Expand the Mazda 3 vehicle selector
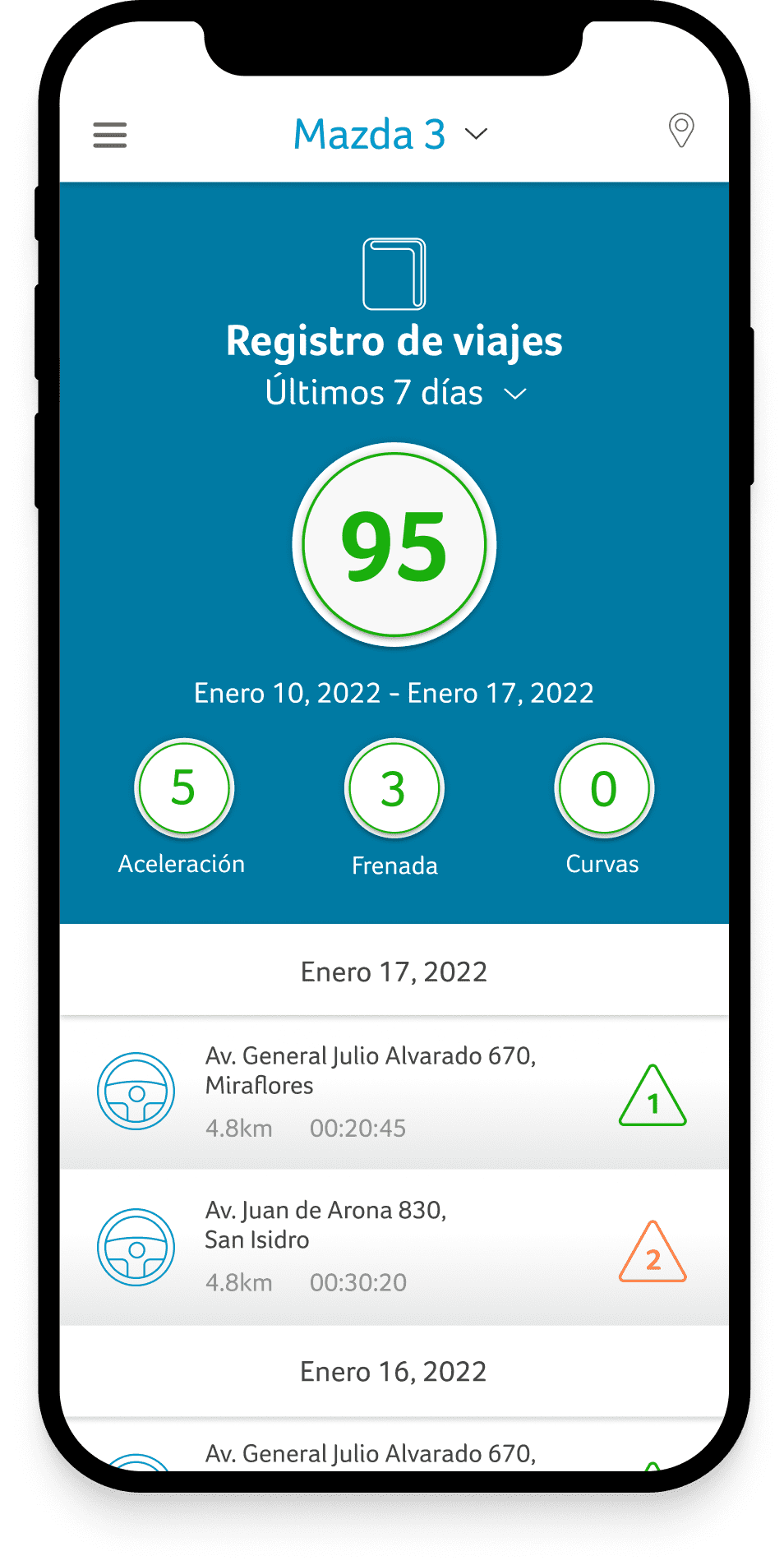This screenshot has height=1565, width=784. pyautogui.click(x=390, y=134)
